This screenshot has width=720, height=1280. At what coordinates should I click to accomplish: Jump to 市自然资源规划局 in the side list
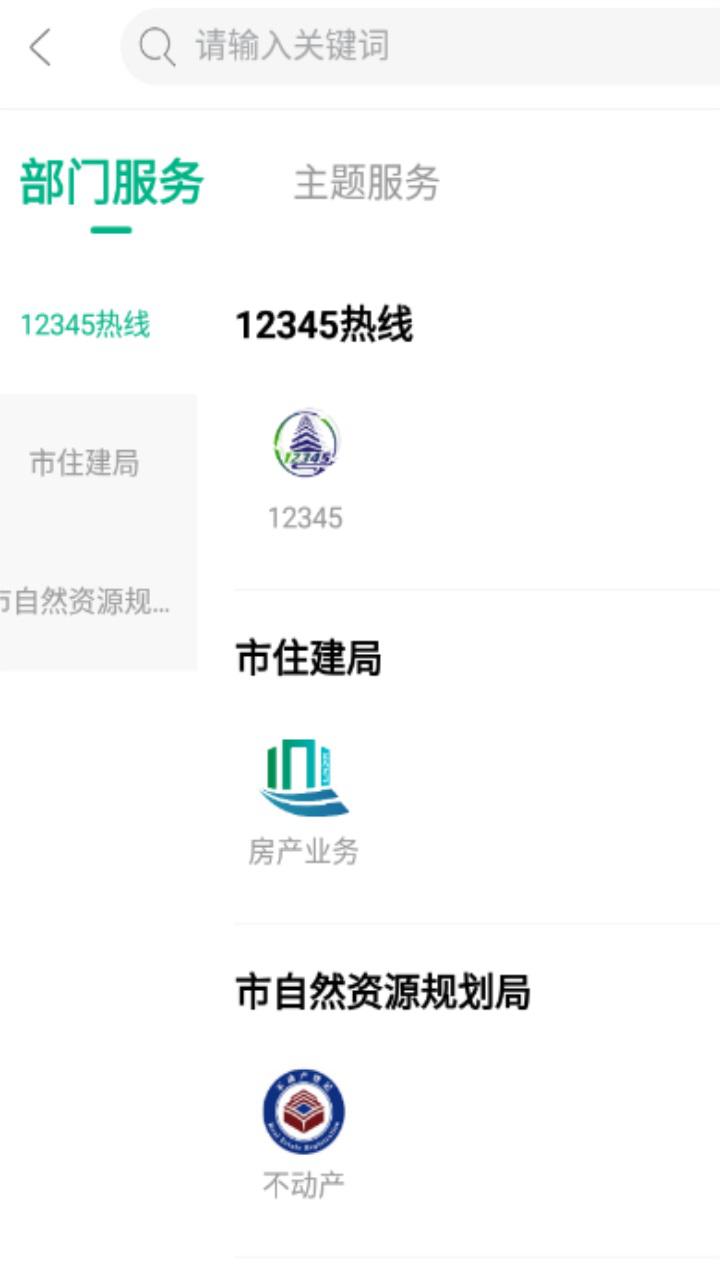(x=85, y=602)
